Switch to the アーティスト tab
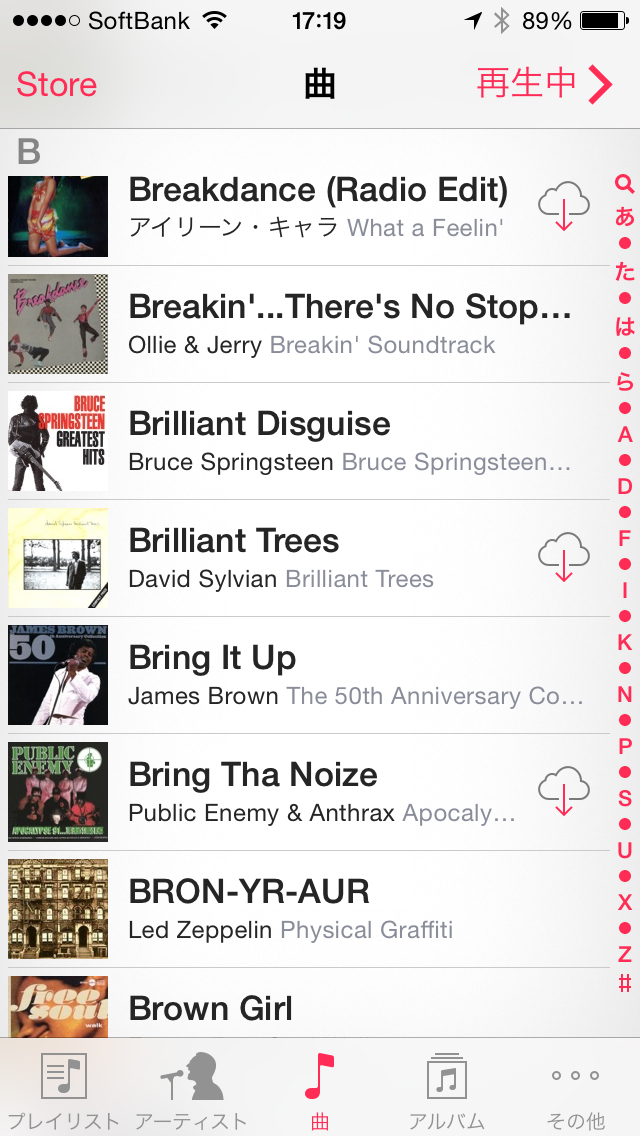The image size is (640, 1136). [x=191, y=1090]
